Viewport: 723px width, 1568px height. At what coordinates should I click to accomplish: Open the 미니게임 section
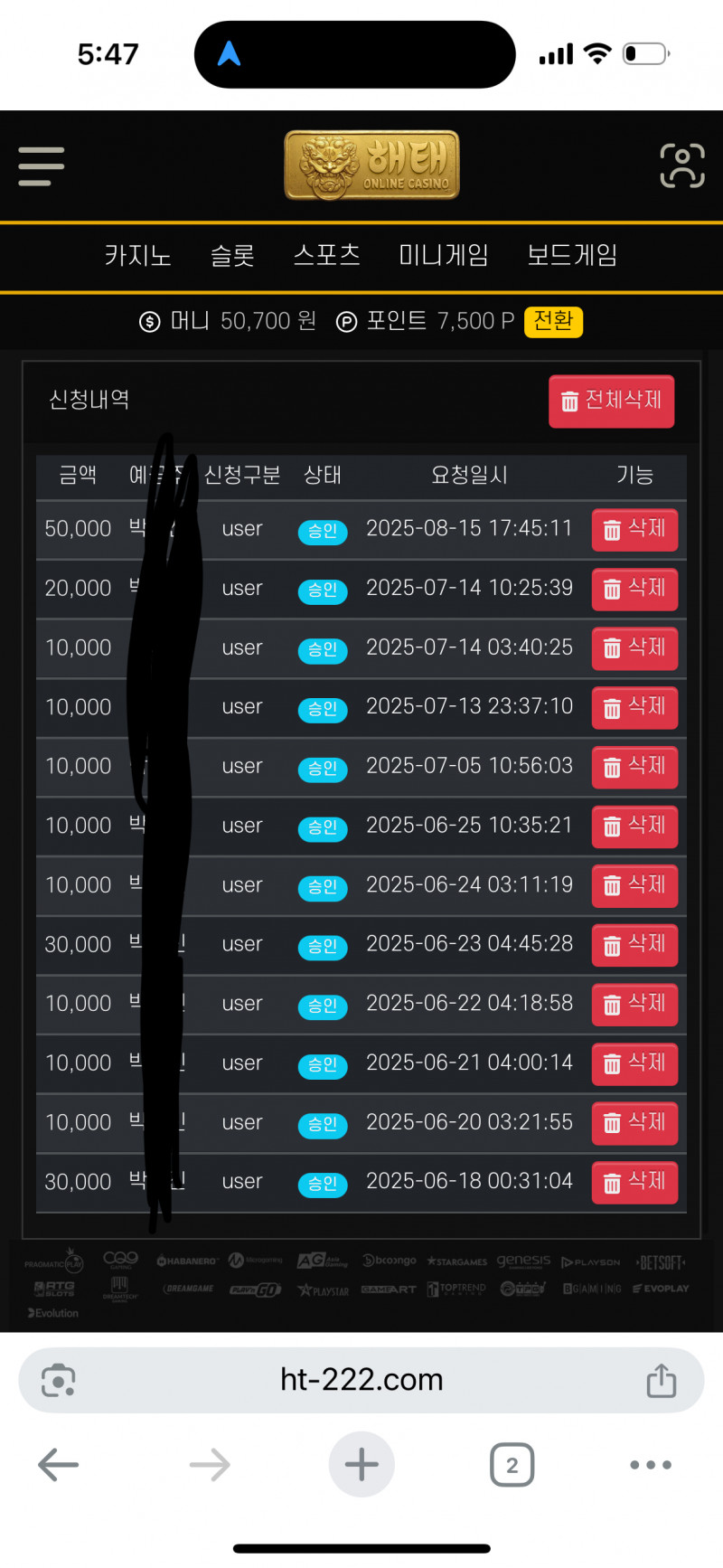point(443,256)
